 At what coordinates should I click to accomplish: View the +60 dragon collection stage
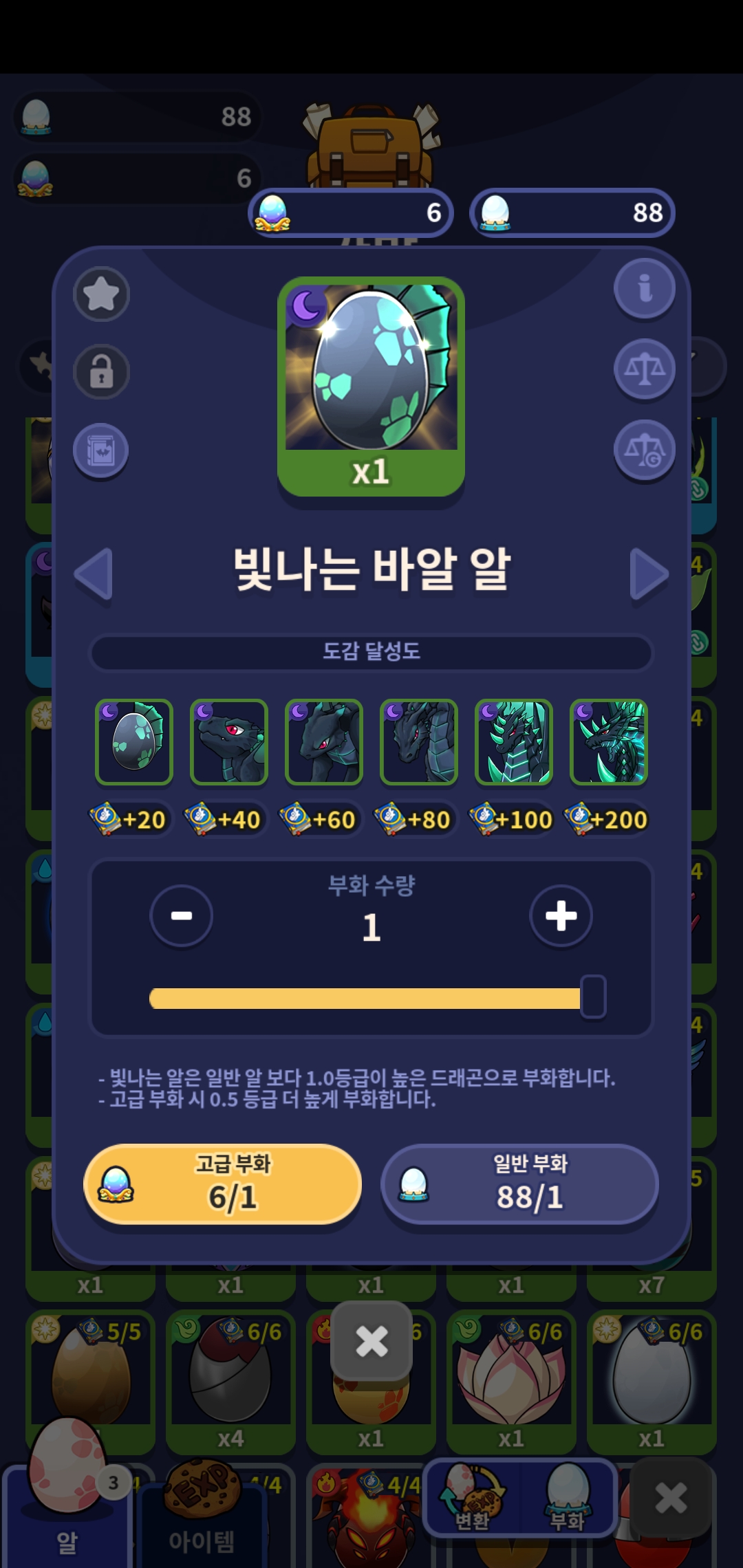click(x=324, y=742)
